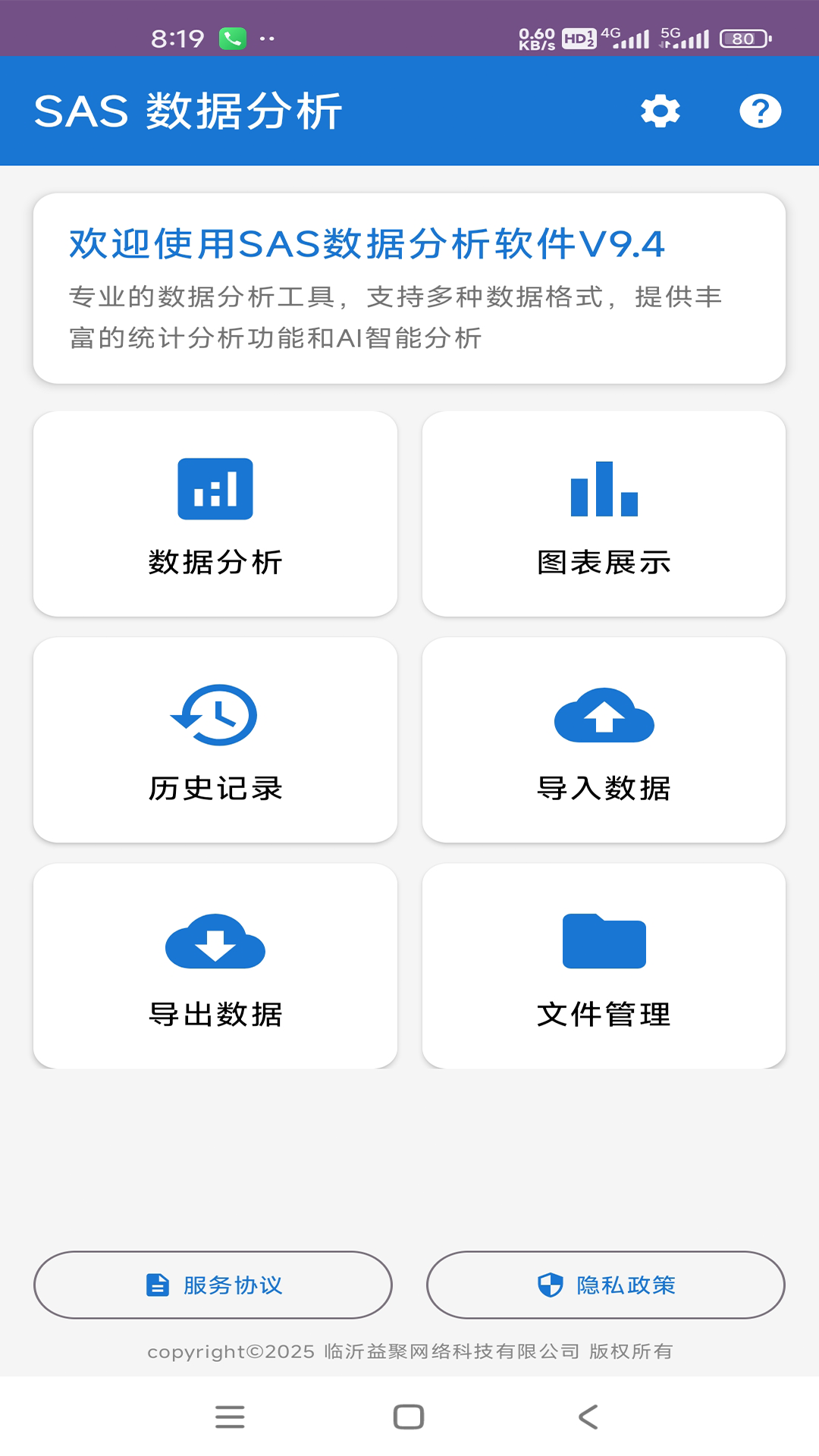Tap the 导入数据 import data card
This screenshot has height=1456, width=819.
coord(604,740)
